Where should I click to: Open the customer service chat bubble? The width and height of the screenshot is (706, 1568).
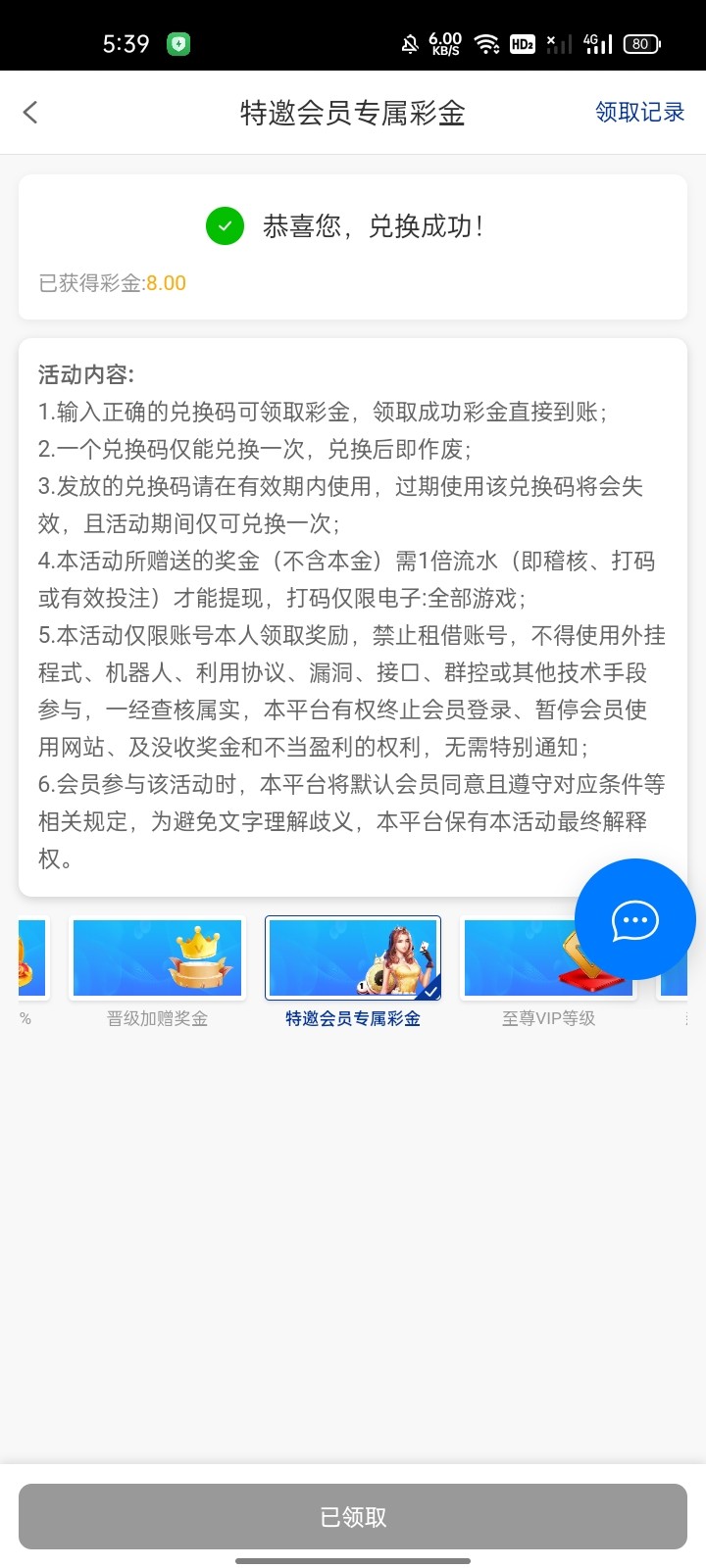[x=634, y=919]
